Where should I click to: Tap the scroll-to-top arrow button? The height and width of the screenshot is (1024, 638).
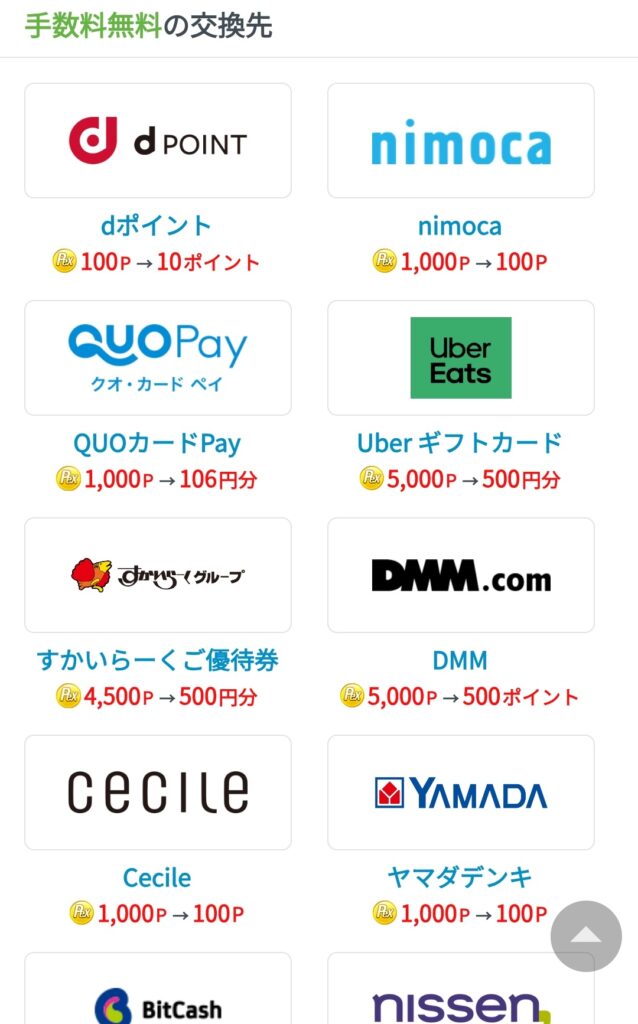[586, 936]
